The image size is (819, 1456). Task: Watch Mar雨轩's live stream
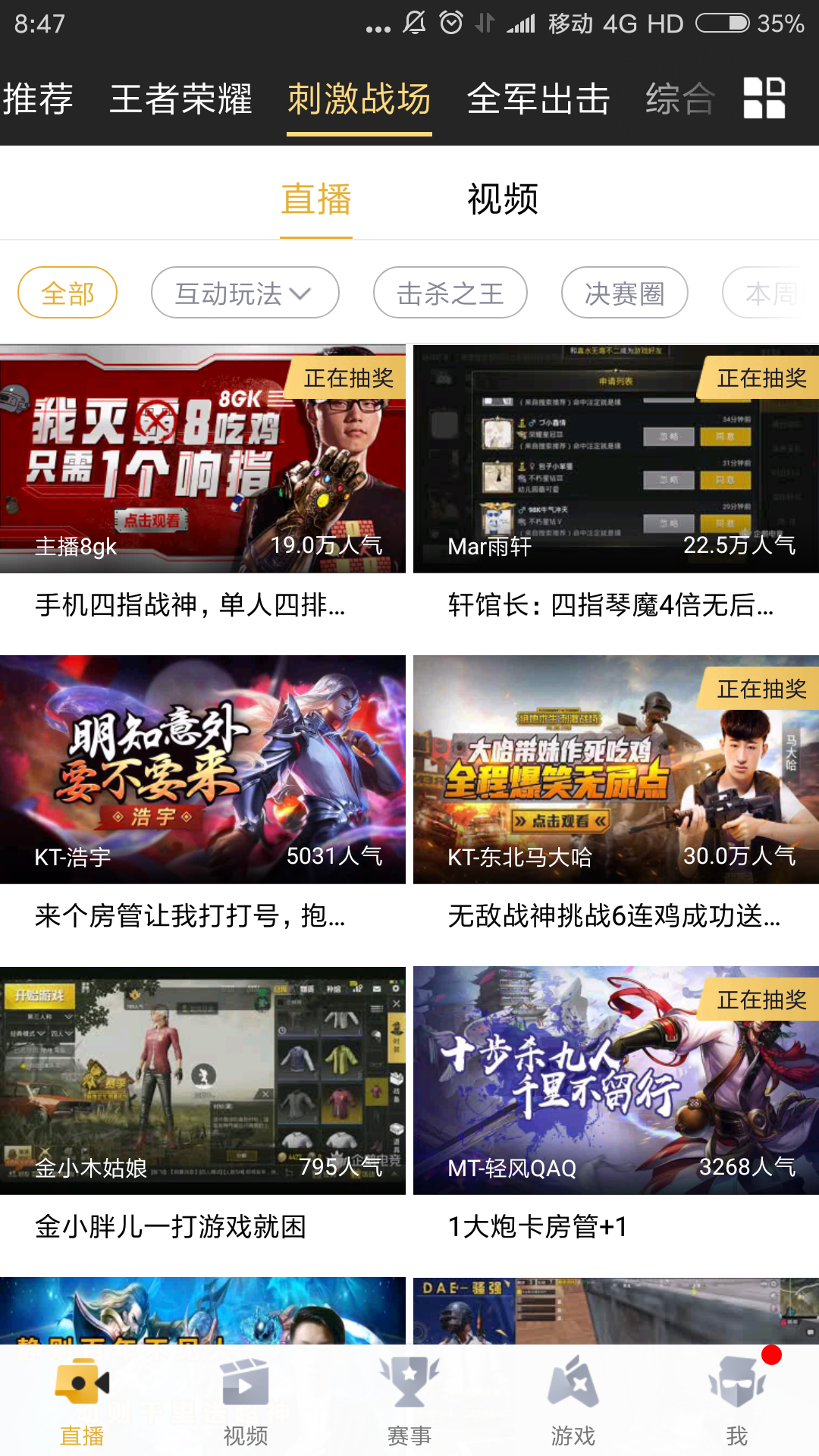click(616, 459)
